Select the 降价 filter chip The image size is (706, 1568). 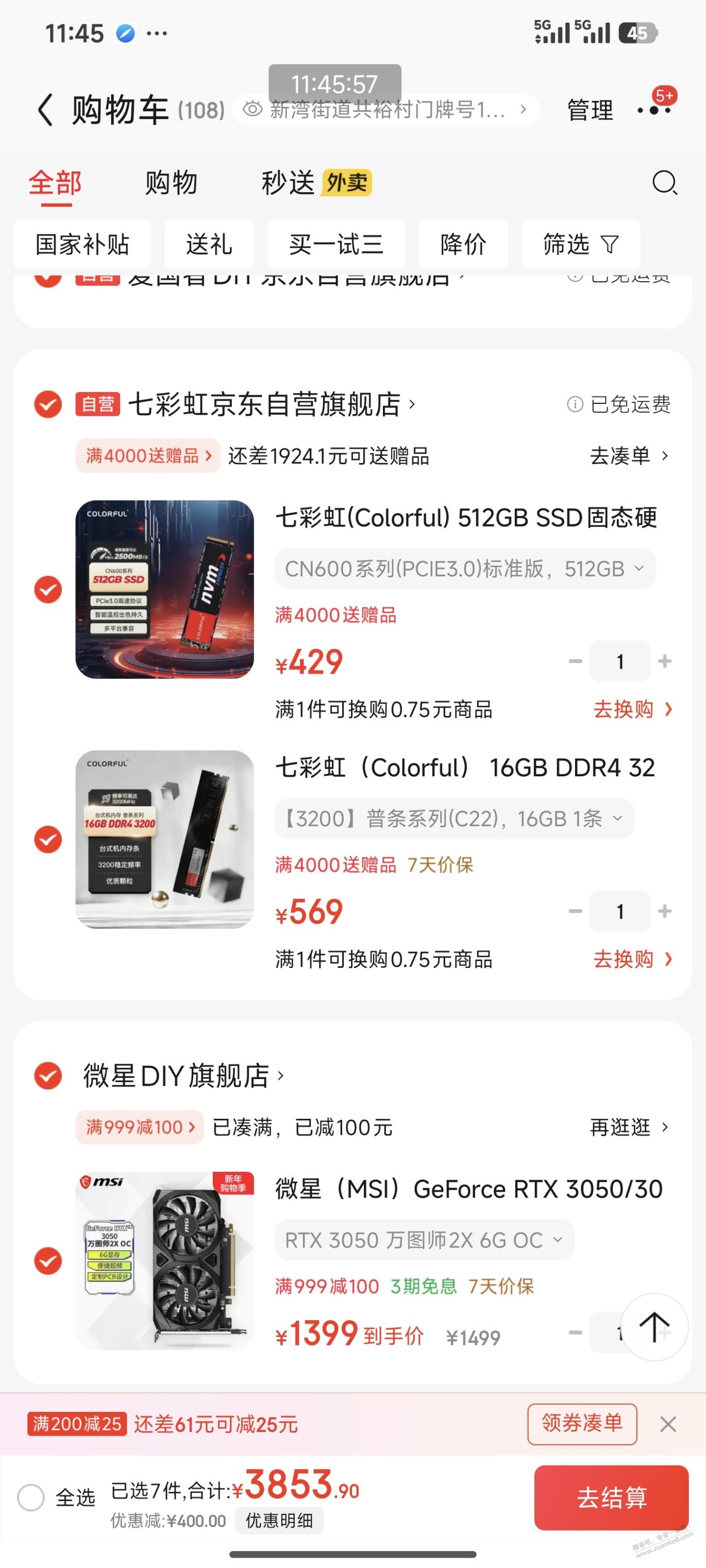click(x=463, y=245)
